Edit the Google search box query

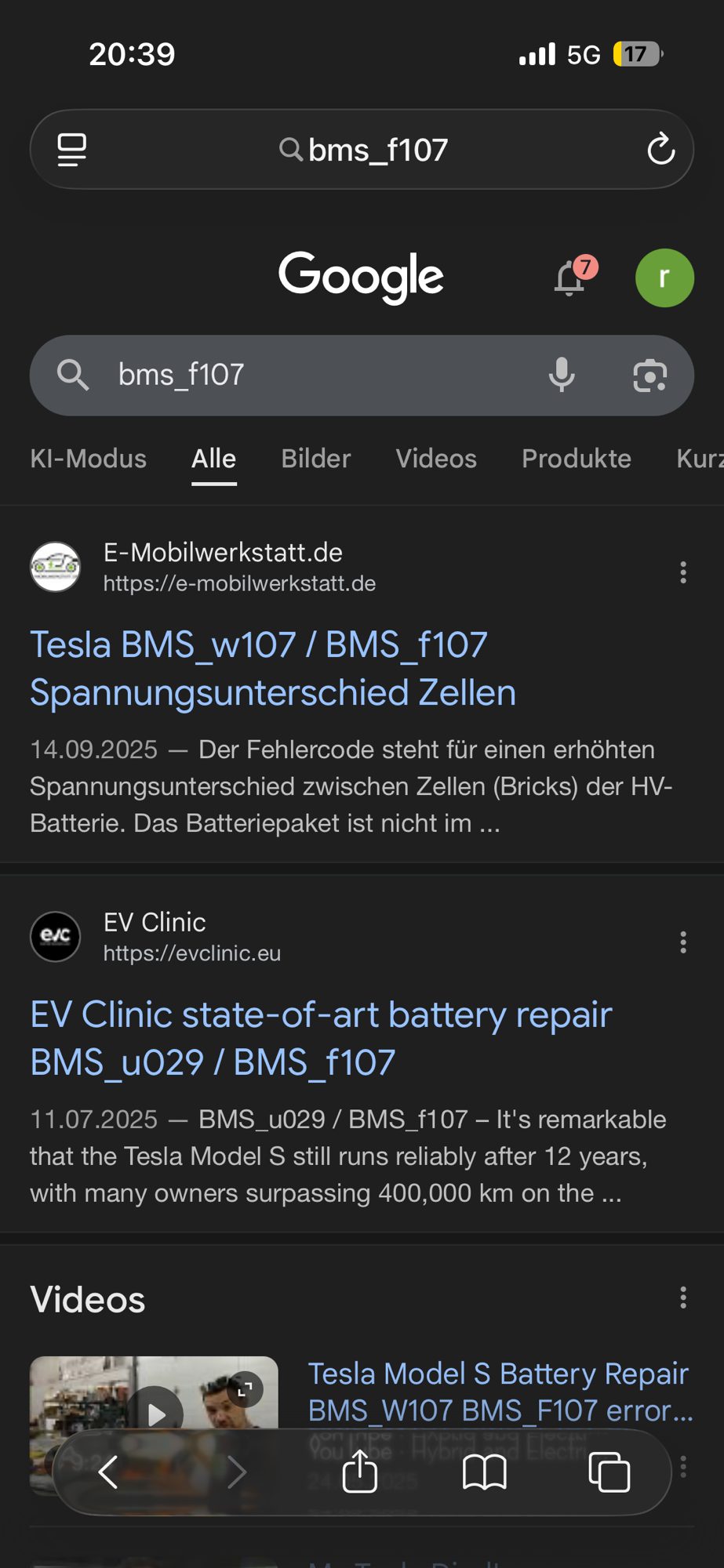click(314, 376)
